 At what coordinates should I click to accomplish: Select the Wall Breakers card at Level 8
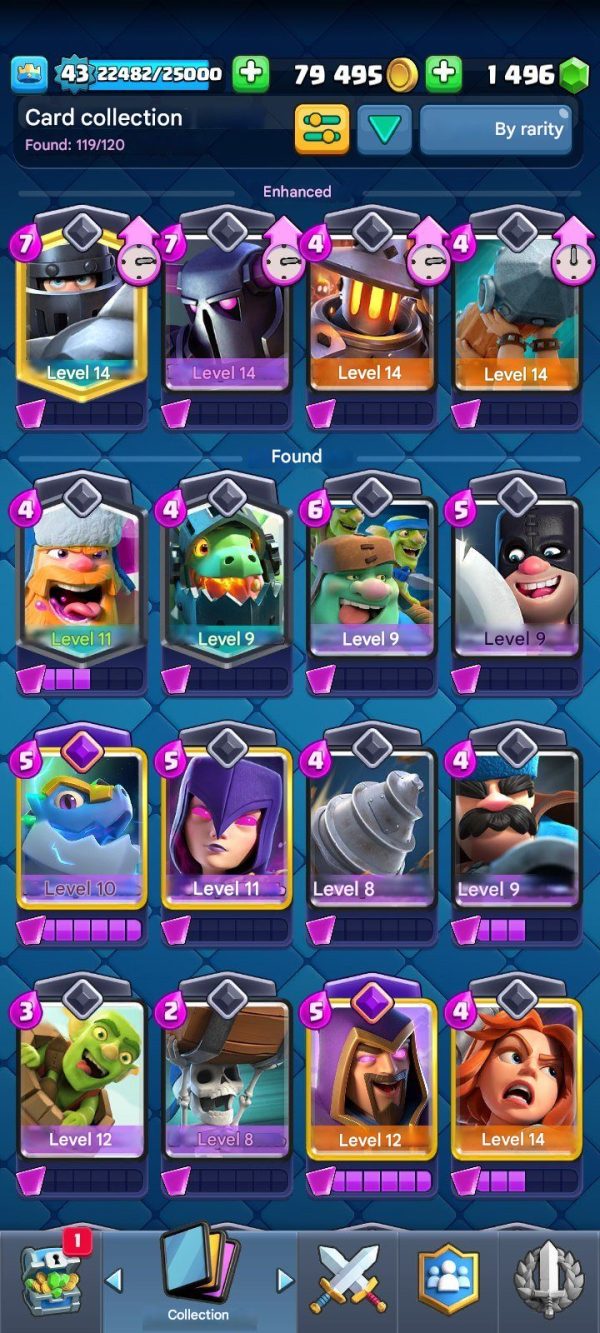[x=227, y=1081]
